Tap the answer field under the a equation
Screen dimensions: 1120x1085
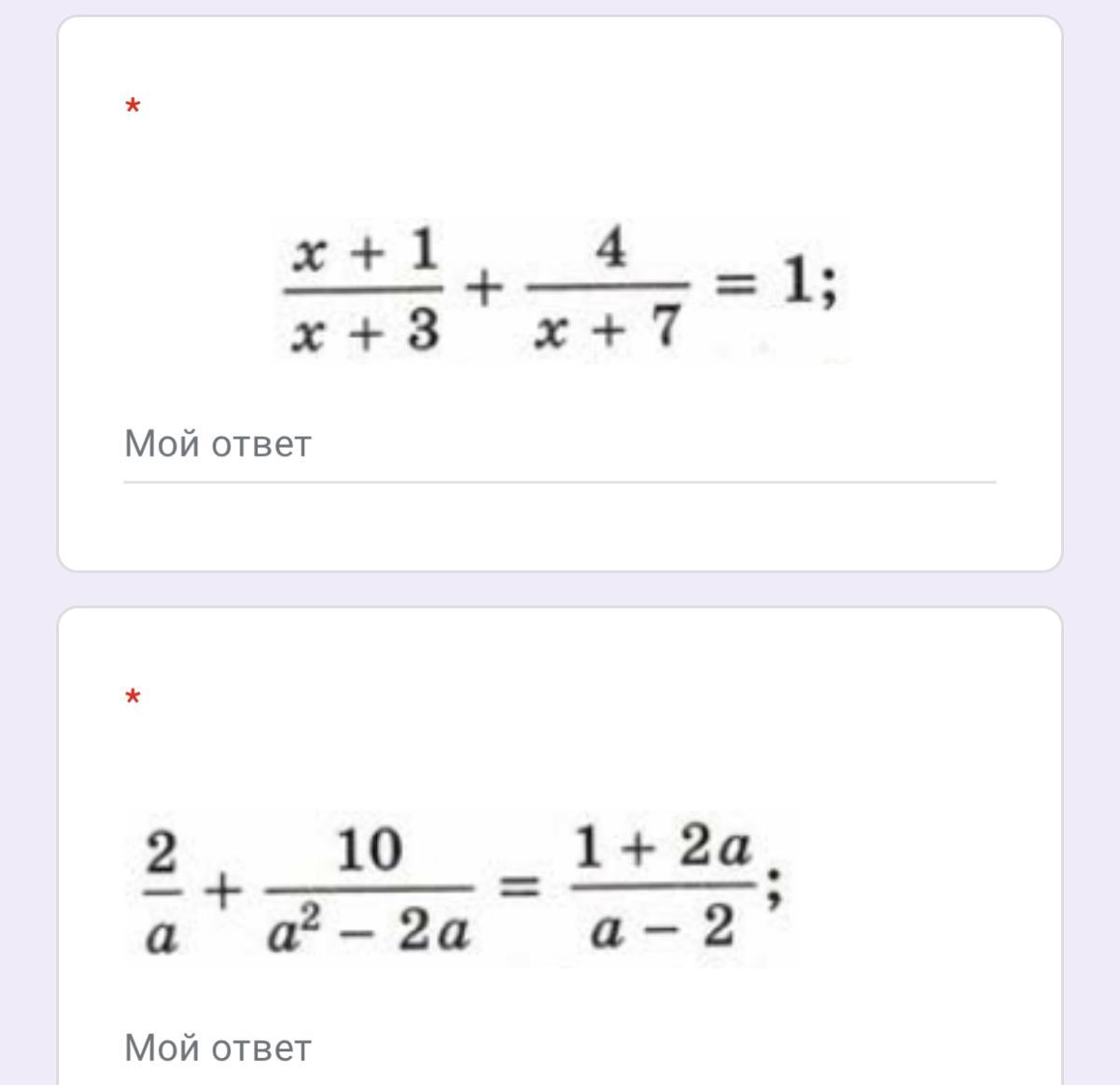pyautogui.click(x=558, y=1049)
